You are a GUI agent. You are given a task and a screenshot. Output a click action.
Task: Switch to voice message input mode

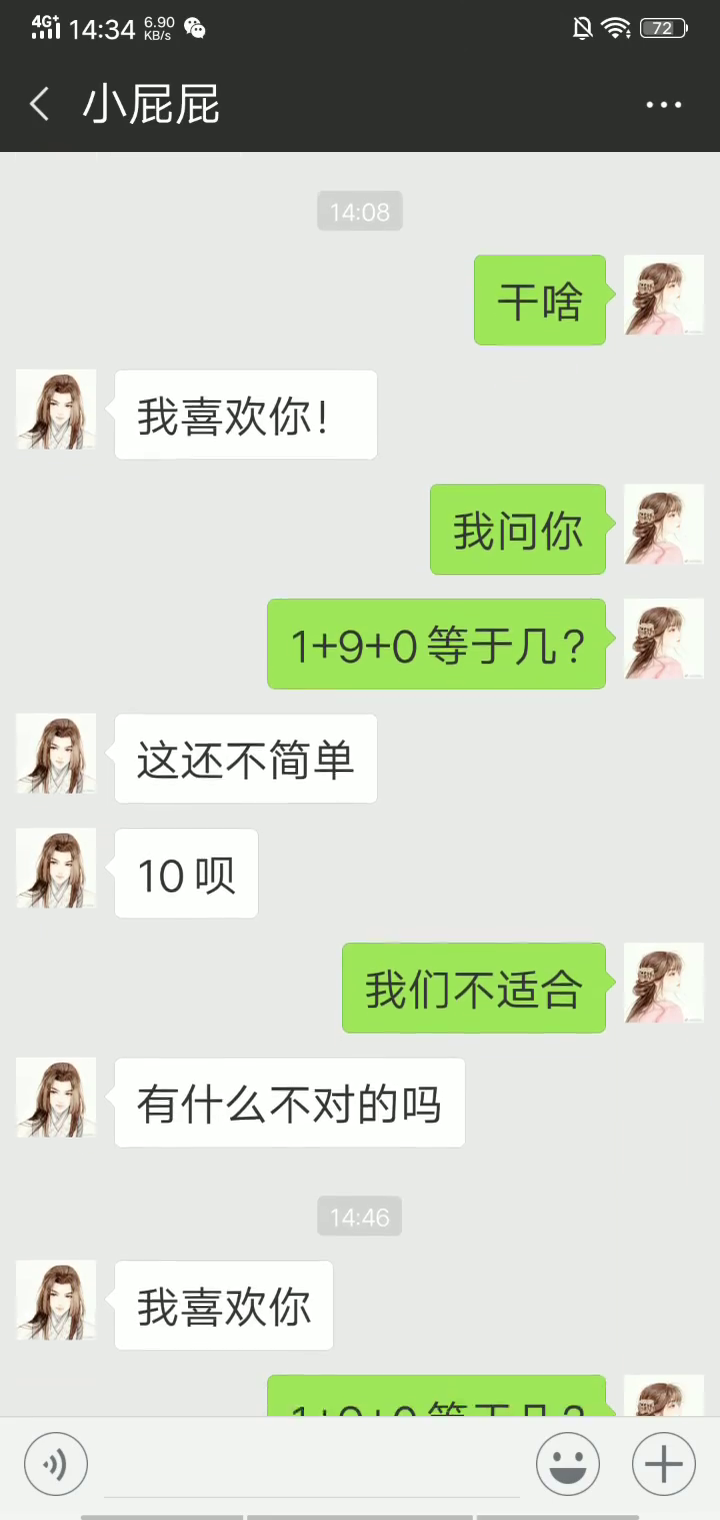[55, 1463]
